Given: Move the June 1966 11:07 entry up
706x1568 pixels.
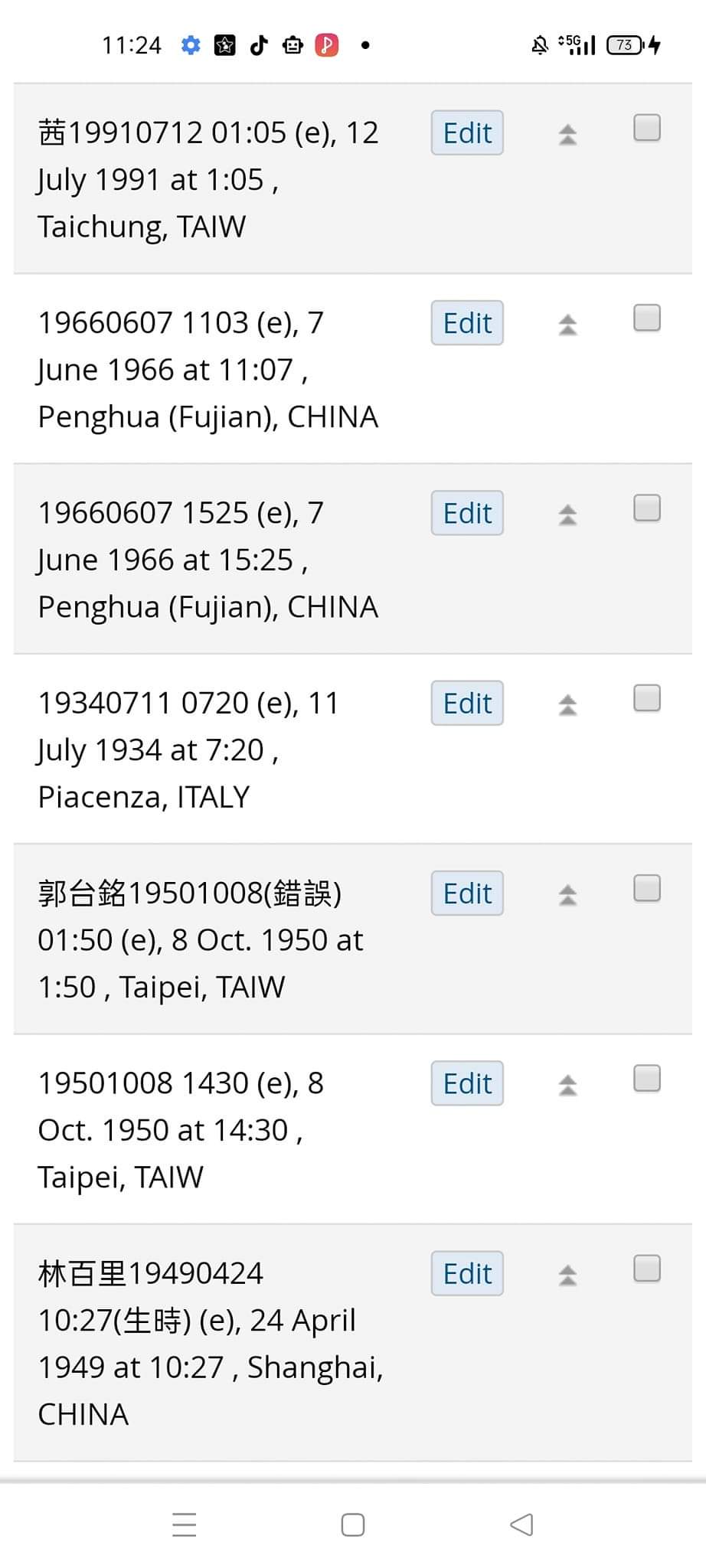Looking at the screenshot, I should [567, 325].
